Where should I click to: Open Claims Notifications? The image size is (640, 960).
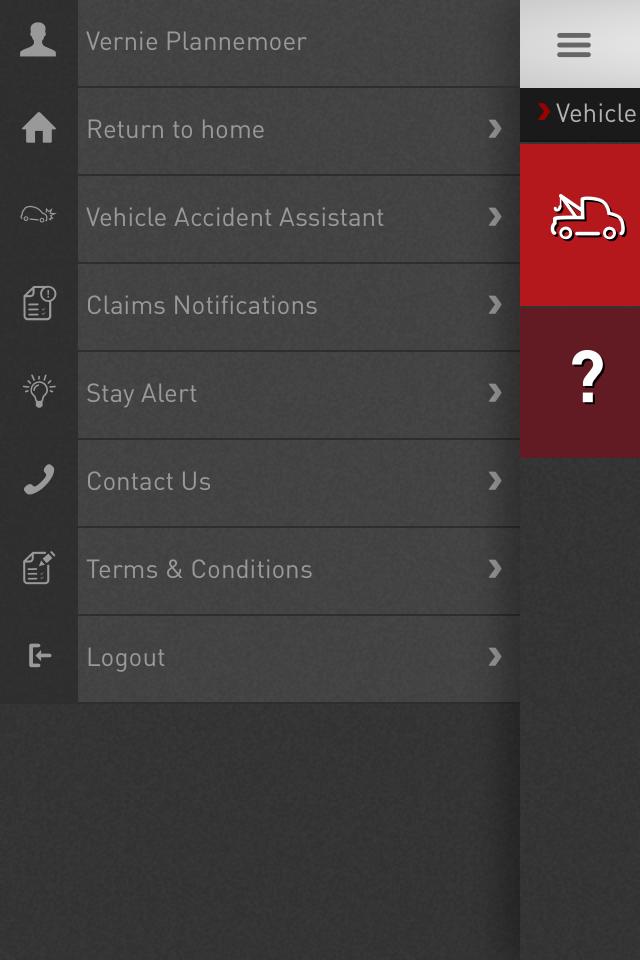[x=298, y=306]
